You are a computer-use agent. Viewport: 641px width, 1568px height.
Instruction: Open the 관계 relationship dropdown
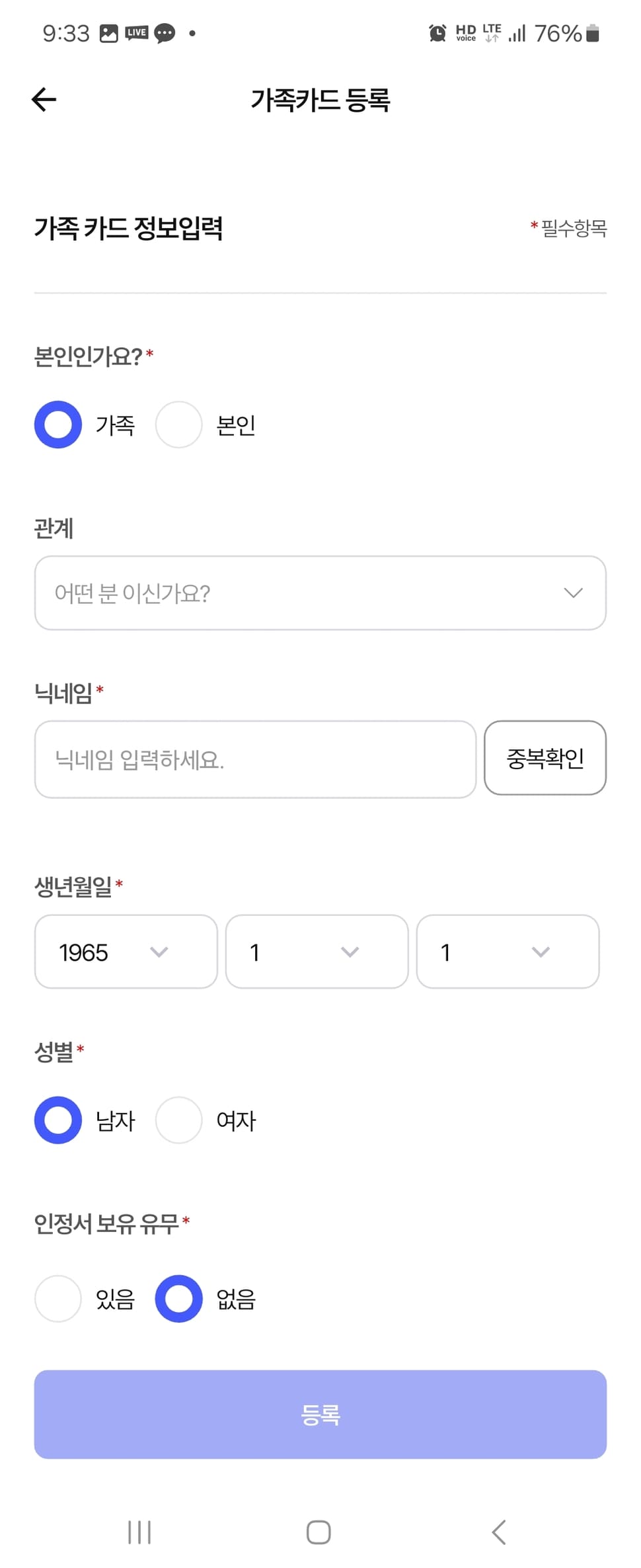point(320,592)
